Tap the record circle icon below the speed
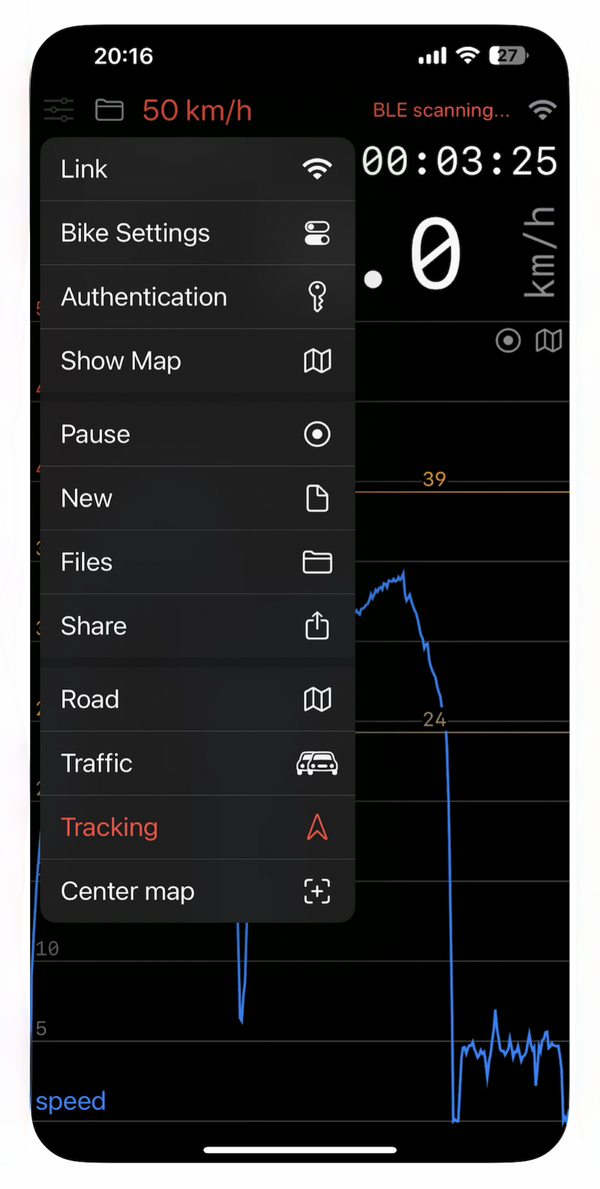This screenshot has height=1189, width=600. tap(509, 341)
